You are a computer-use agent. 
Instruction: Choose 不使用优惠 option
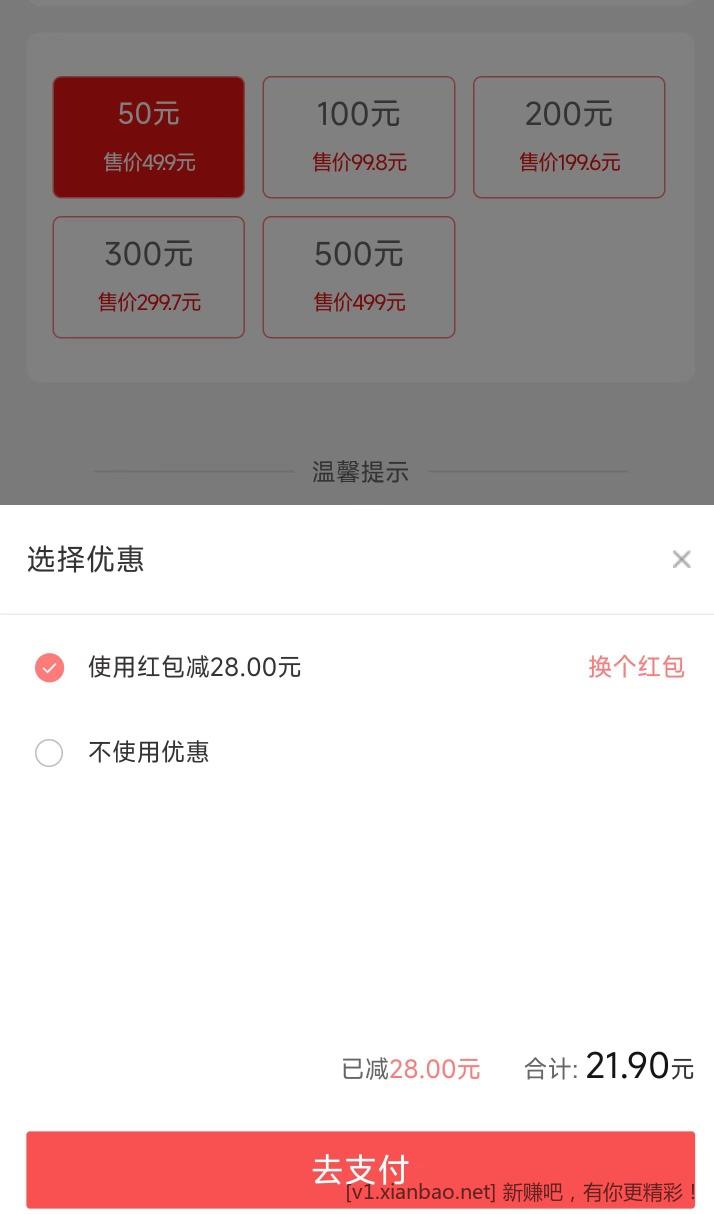[x=50, y=753]
